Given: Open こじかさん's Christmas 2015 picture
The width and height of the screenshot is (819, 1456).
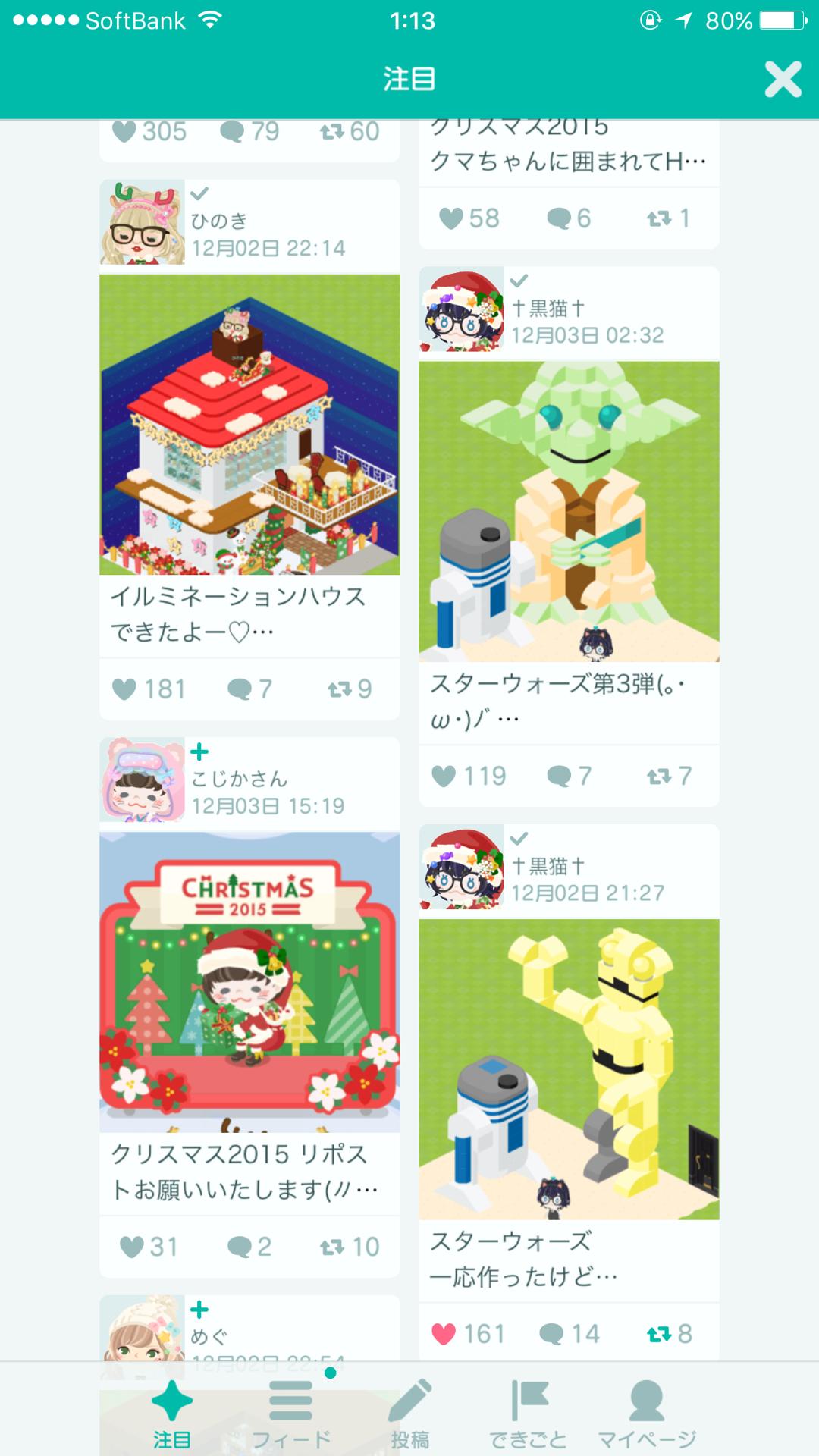Looking at the screenshot, I should pyautogui.click(x=249, y=982).
